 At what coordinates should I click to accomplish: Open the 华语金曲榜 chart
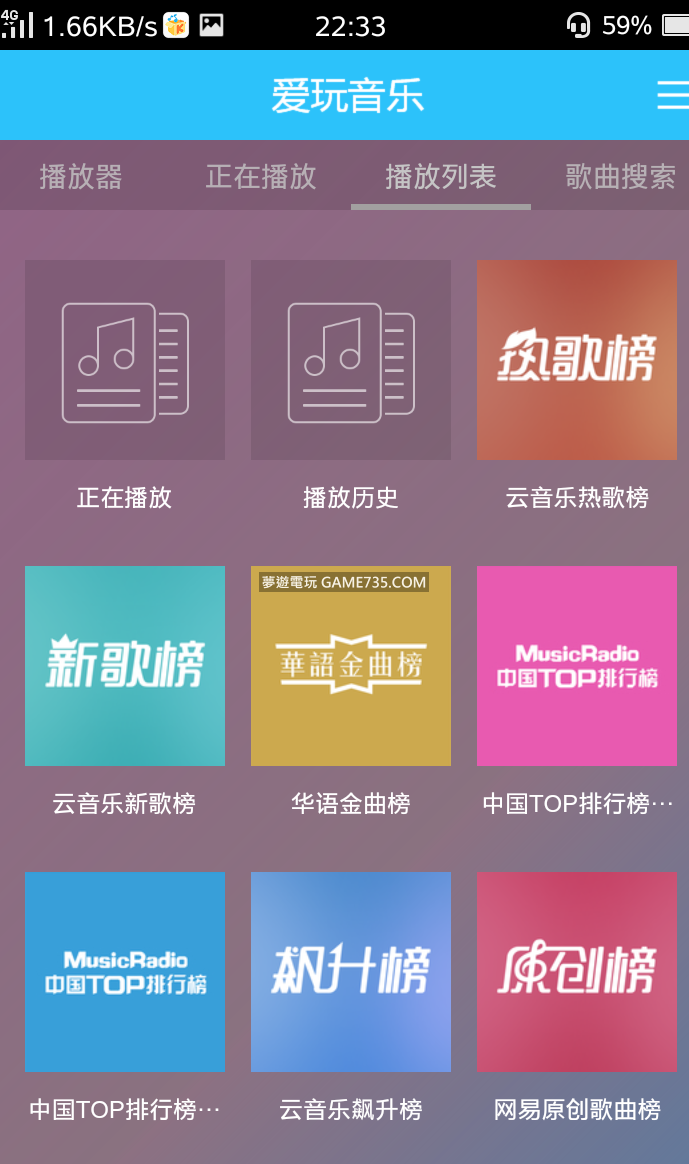coord(351,666)
